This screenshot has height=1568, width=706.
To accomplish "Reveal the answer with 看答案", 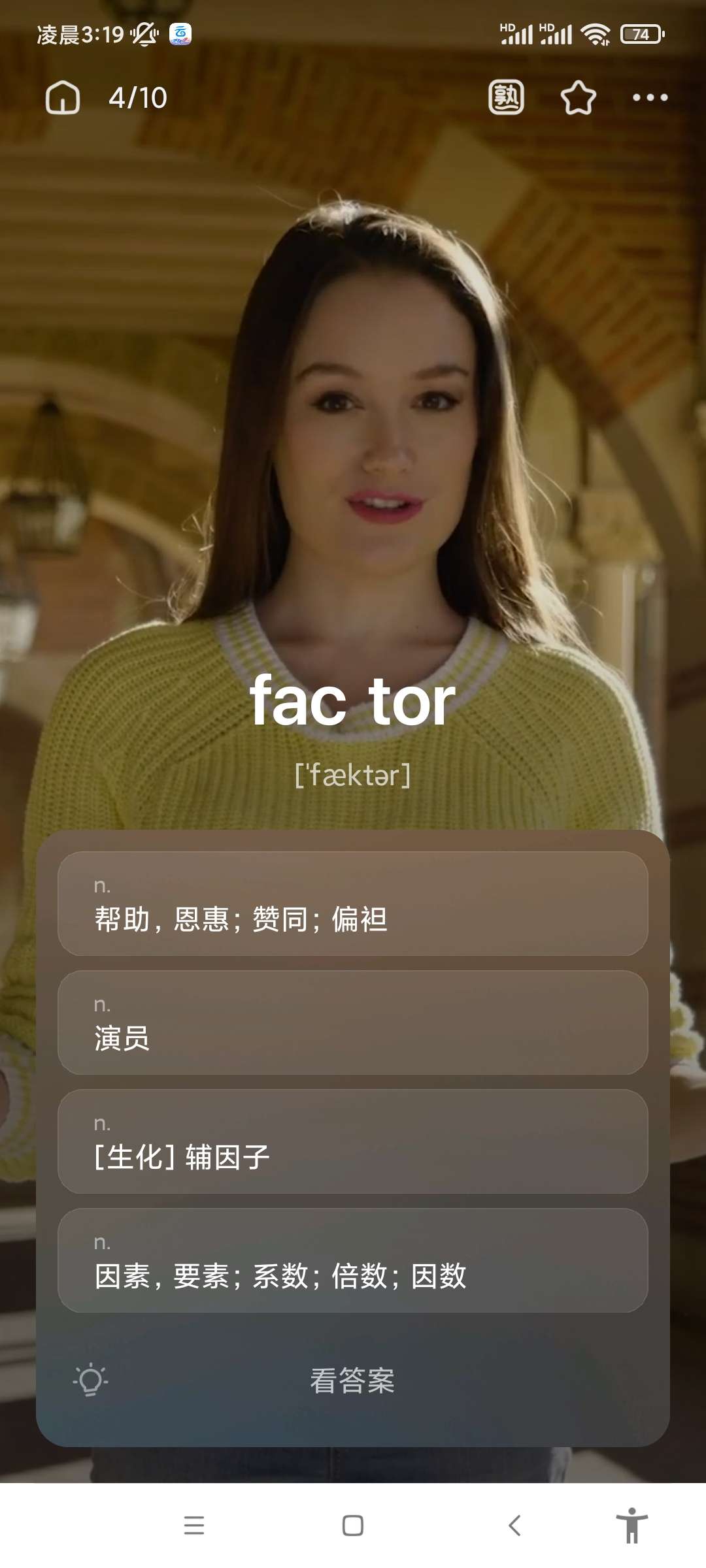I will [353, 1380].
